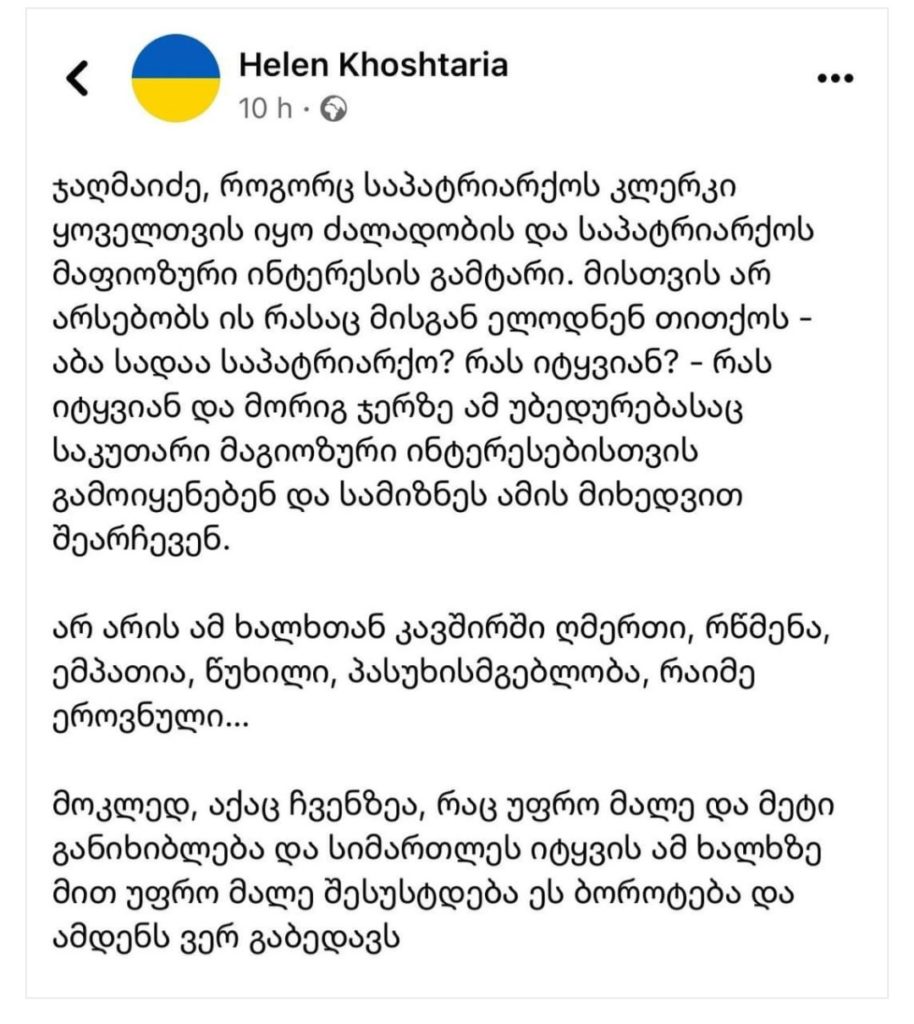This screenshot has width=914, height=1024.
Task: Go back using the back arrow
Action: point(77,78)
